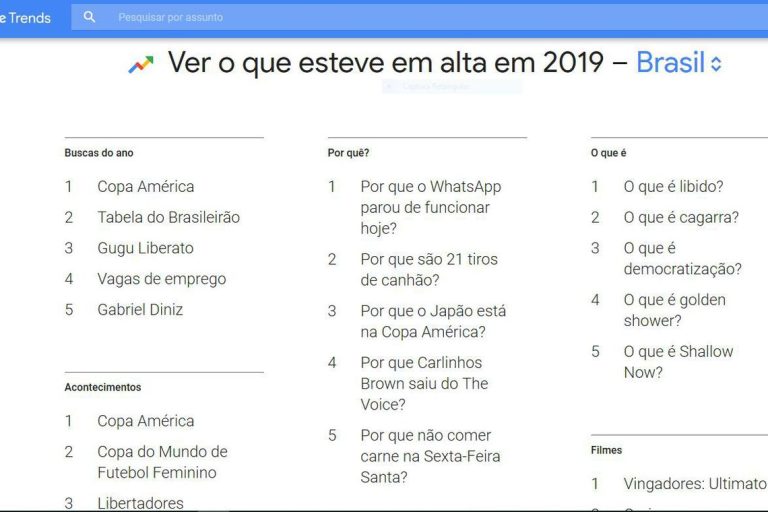Open the Brasil country dropdown

[x=679, y=63]
